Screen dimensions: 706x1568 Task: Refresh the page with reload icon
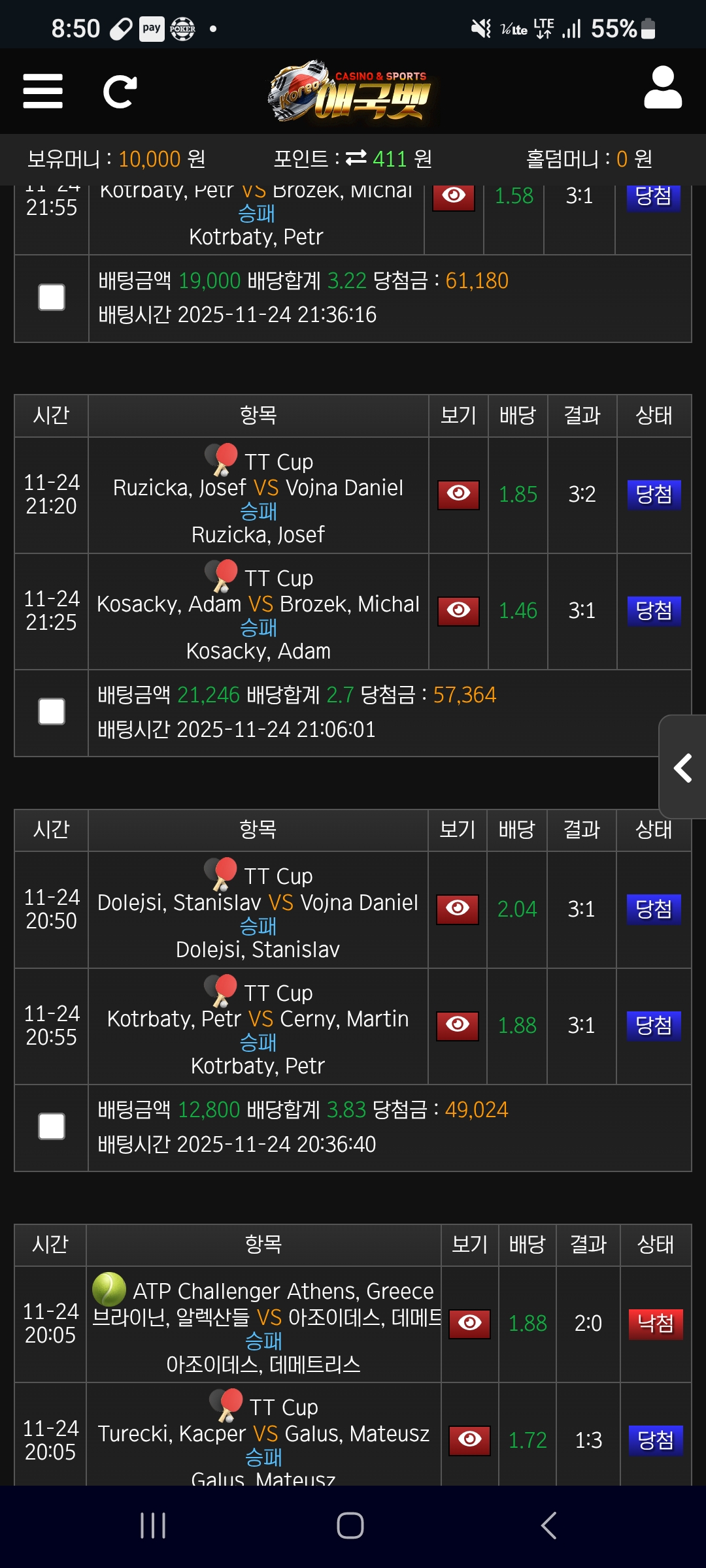click(x=120, y=91)
